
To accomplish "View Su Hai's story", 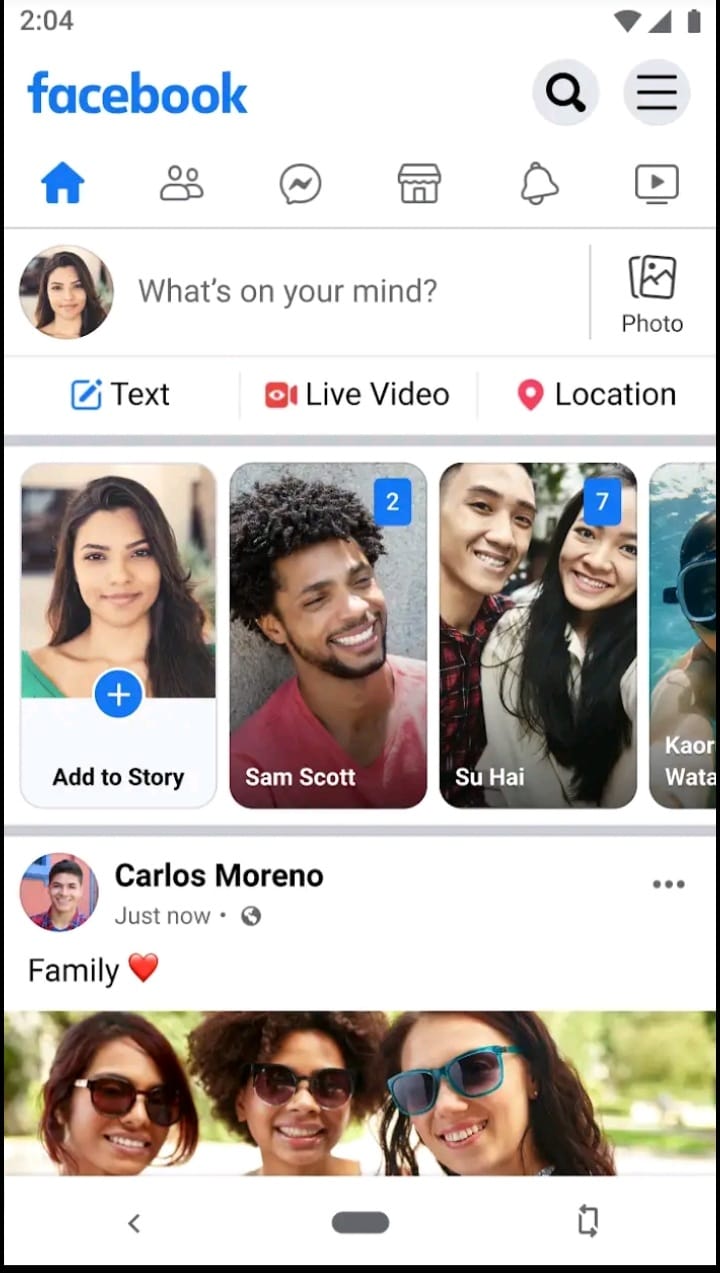I will (x=538, y=635).
